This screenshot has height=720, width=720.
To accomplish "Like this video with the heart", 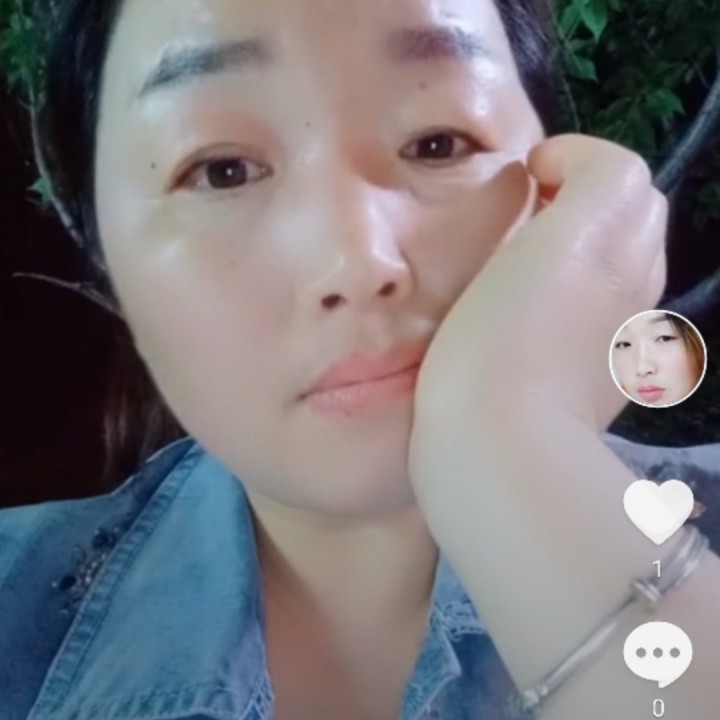I will pyautogui.click(x=658, y=510).
